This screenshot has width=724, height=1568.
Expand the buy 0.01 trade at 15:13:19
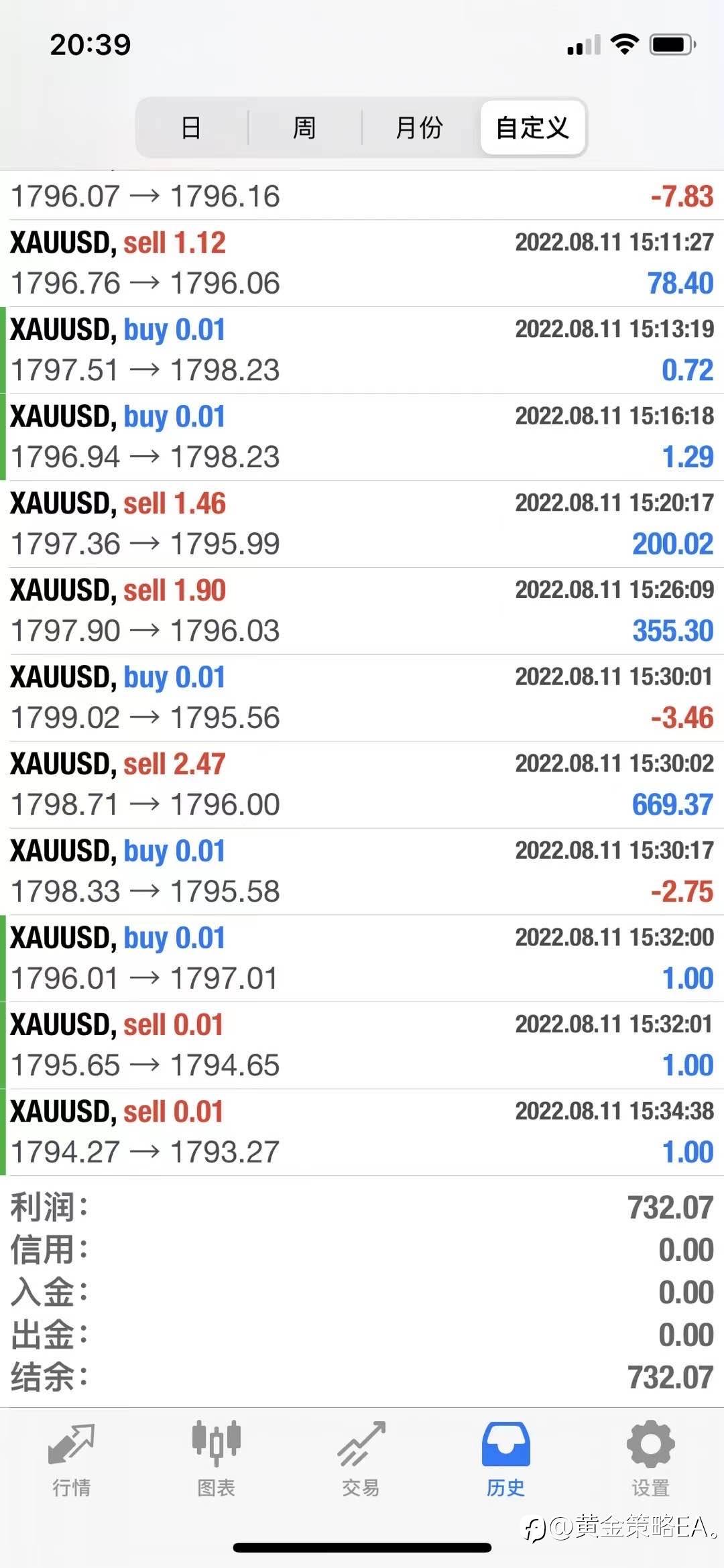click(362, 350)
